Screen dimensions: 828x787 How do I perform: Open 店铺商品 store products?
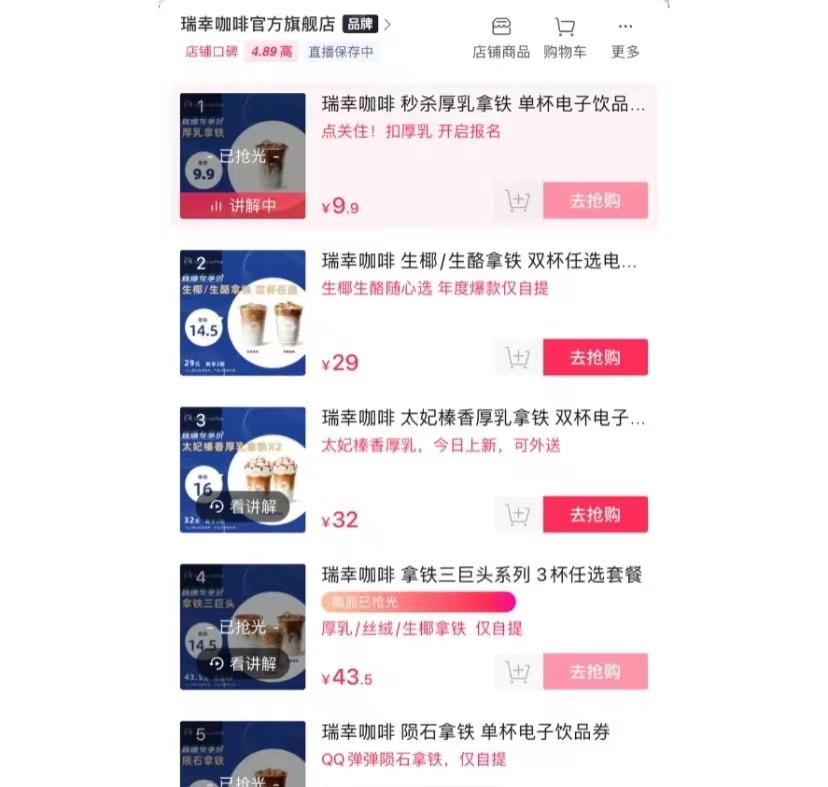pyautogui.click(x=501, y=38)
